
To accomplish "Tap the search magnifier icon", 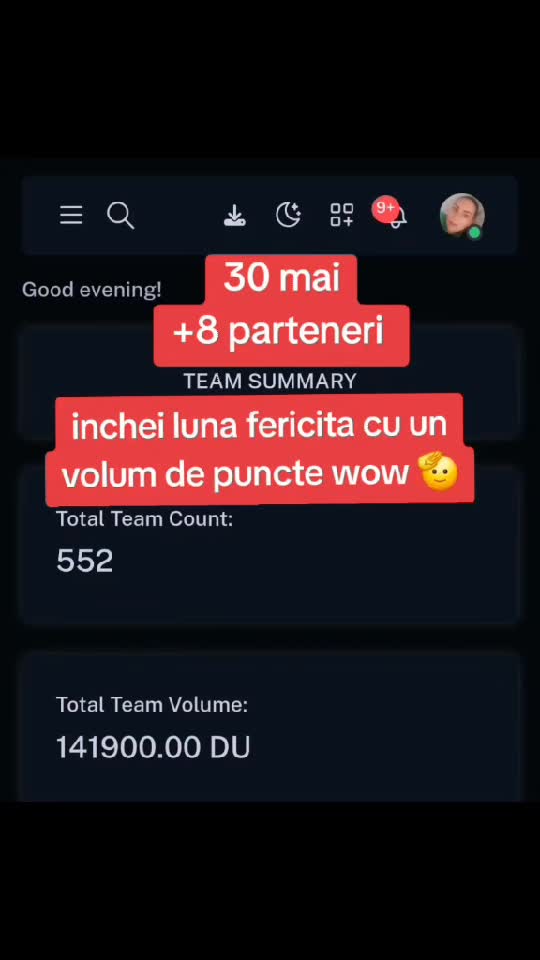I will point(120,216).
